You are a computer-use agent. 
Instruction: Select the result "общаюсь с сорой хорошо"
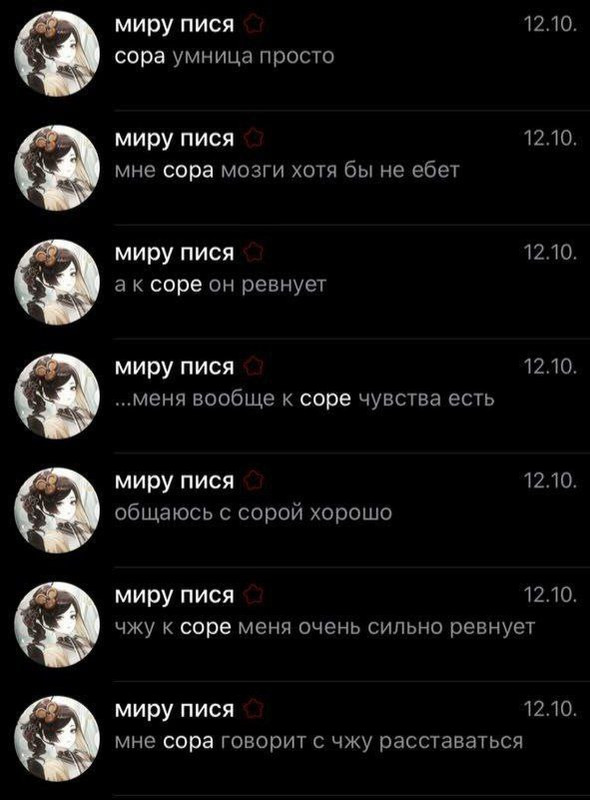(x=295, y=510)
